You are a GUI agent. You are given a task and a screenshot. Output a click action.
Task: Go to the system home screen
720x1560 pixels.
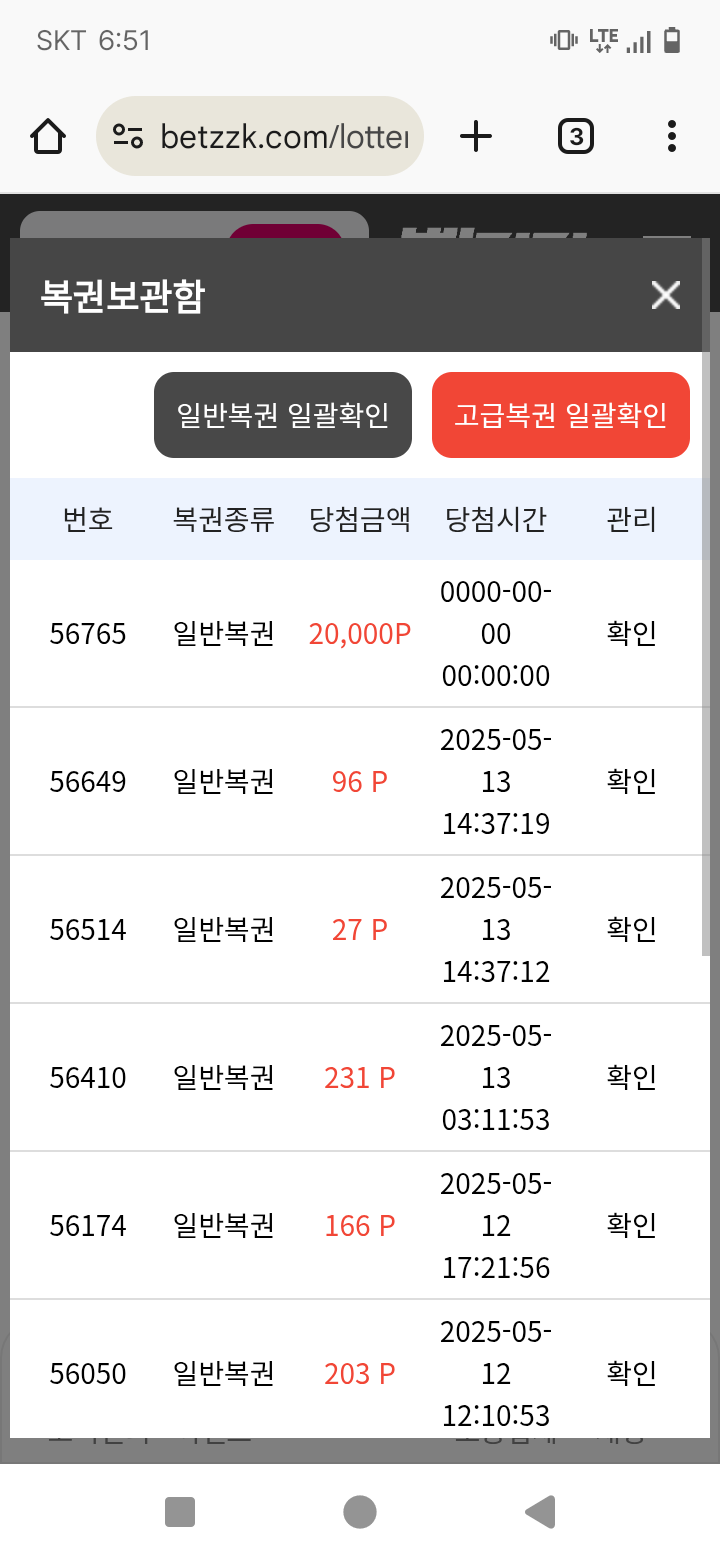[x=360, y=1512]
